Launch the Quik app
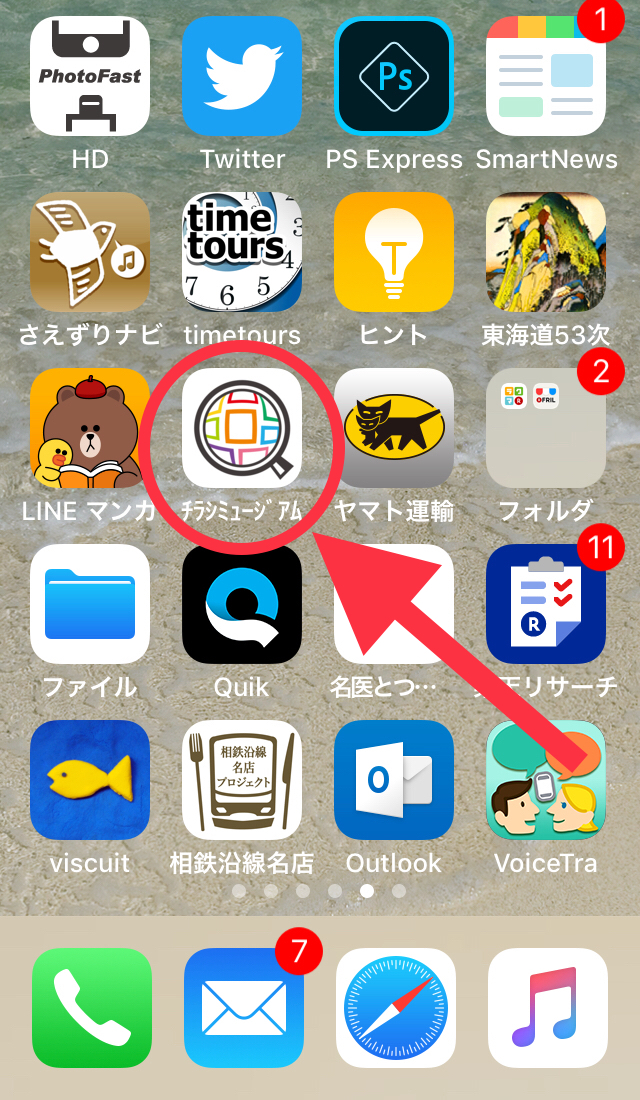The height and width of the screenshot is (1100, 640). pos(242,604)
